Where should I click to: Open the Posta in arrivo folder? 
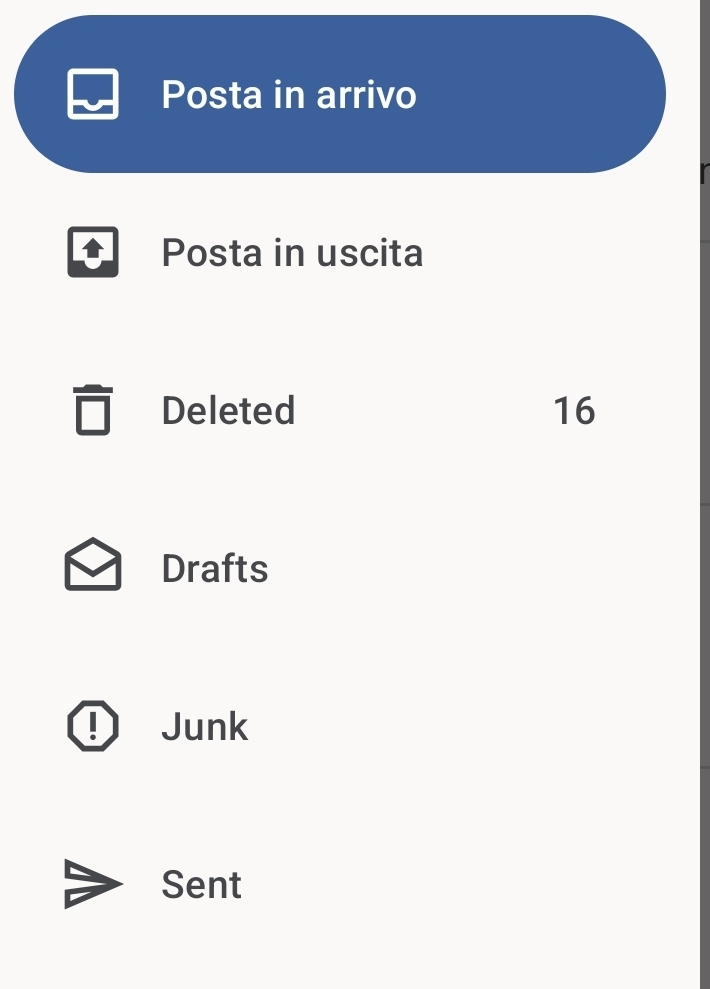click(x=288, y=95)
